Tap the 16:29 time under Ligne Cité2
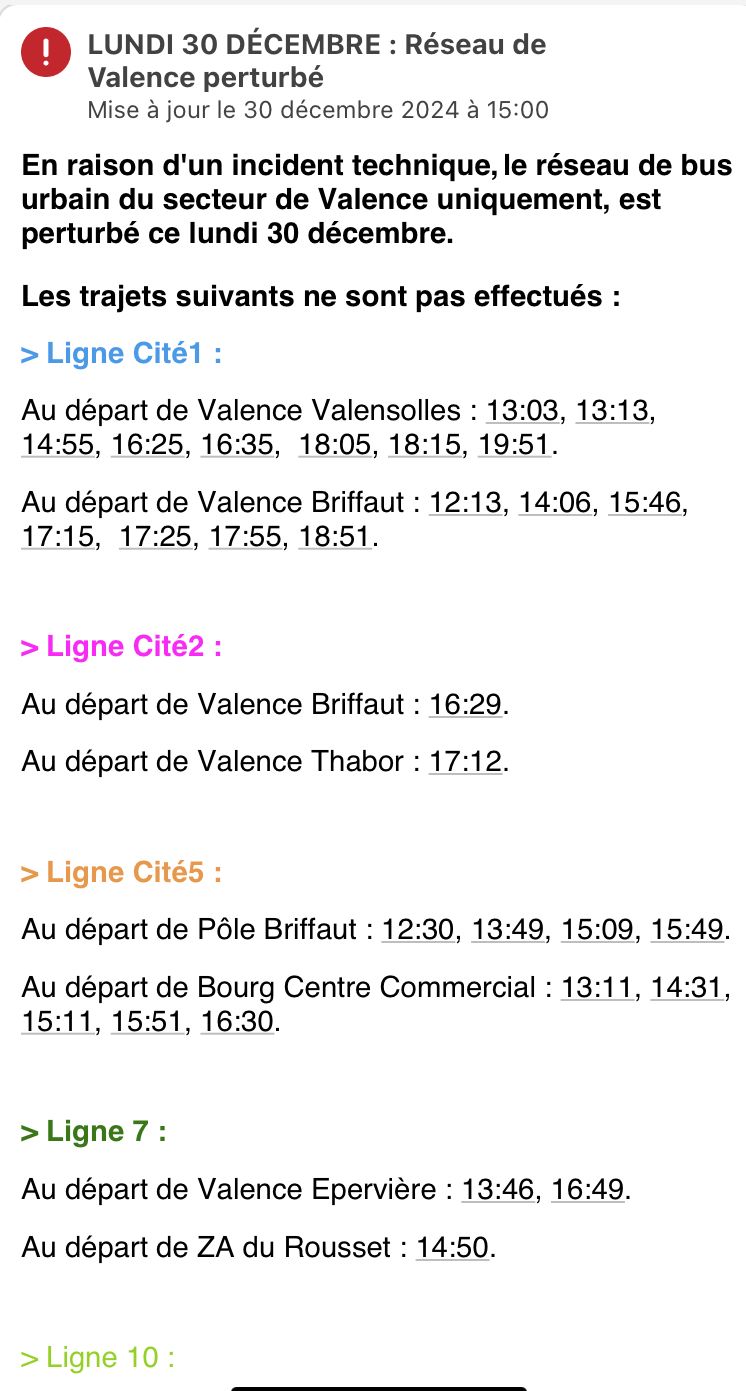 [466, 705]
